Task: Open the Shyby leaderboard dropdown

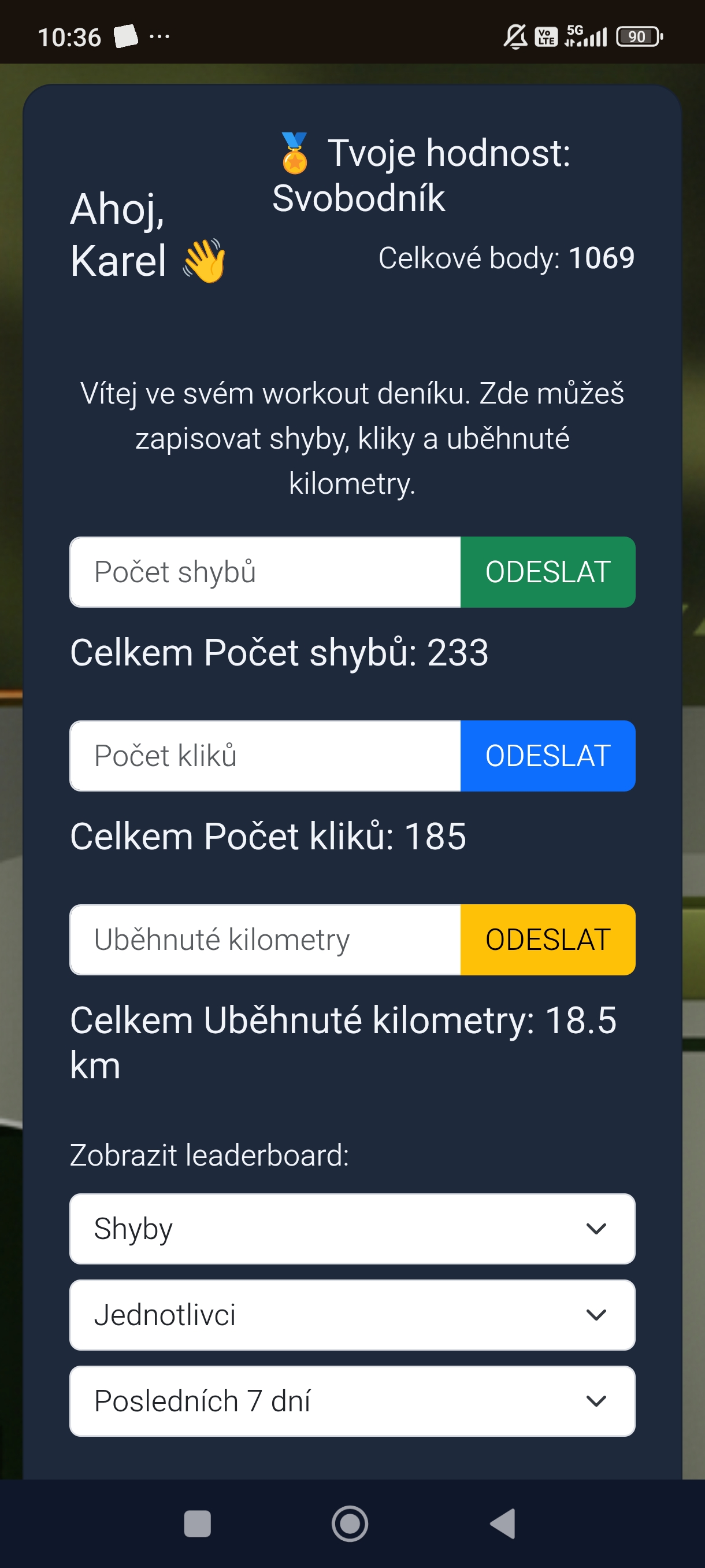Action: tap(352, 1229)
